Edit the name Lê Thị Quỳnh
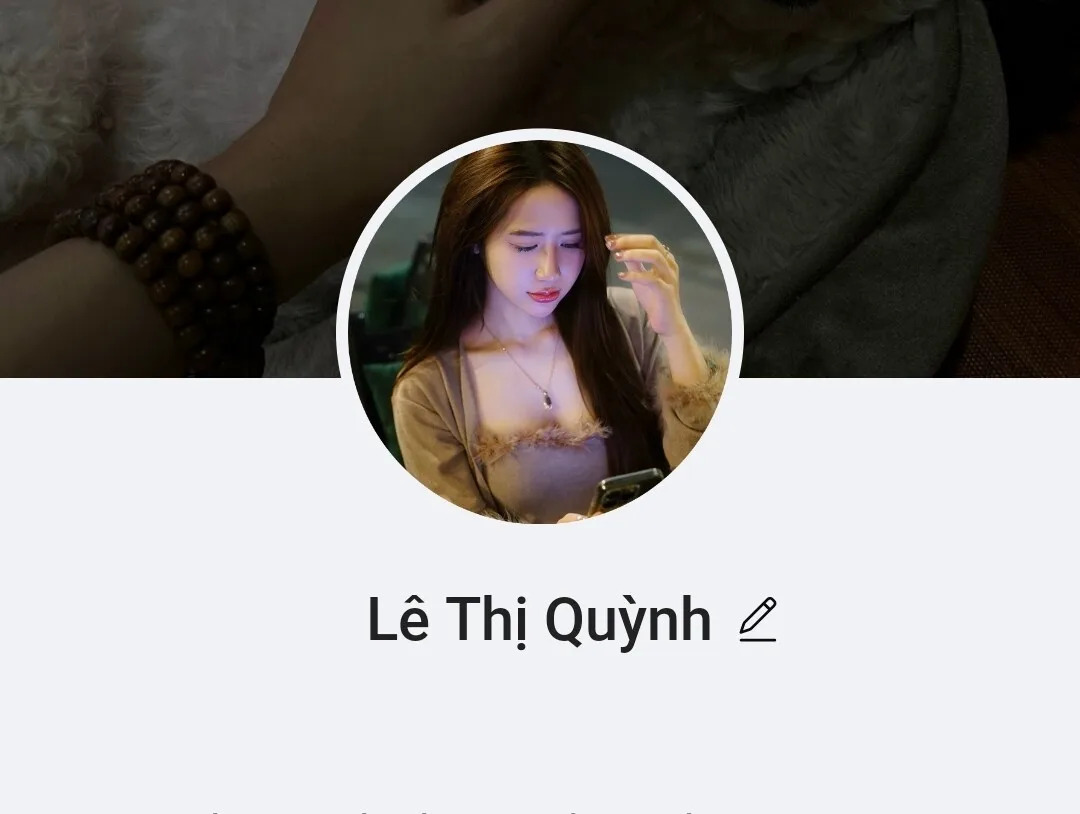The height and width of the screenshot is (814, 1080). [758, 619]
